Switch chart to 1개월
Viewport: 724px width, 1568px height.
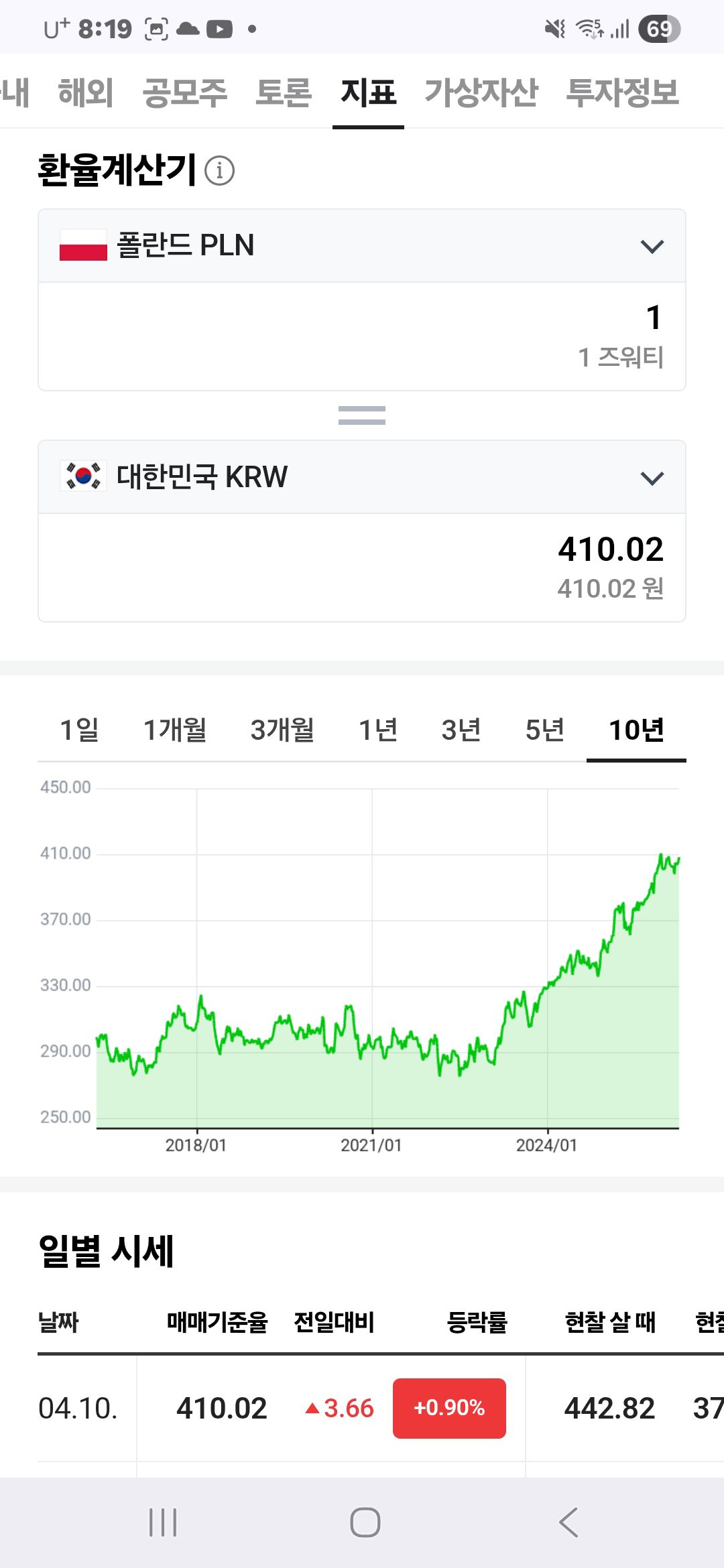pyautogui.click(x=175, y=730)
